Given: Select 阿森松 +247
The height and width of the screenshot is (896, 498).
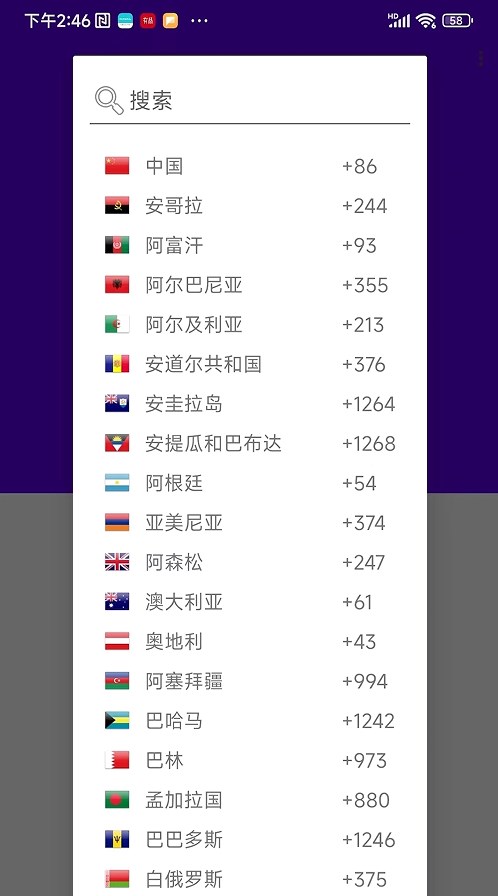Looking at the screenshot, I should [250, 562].
